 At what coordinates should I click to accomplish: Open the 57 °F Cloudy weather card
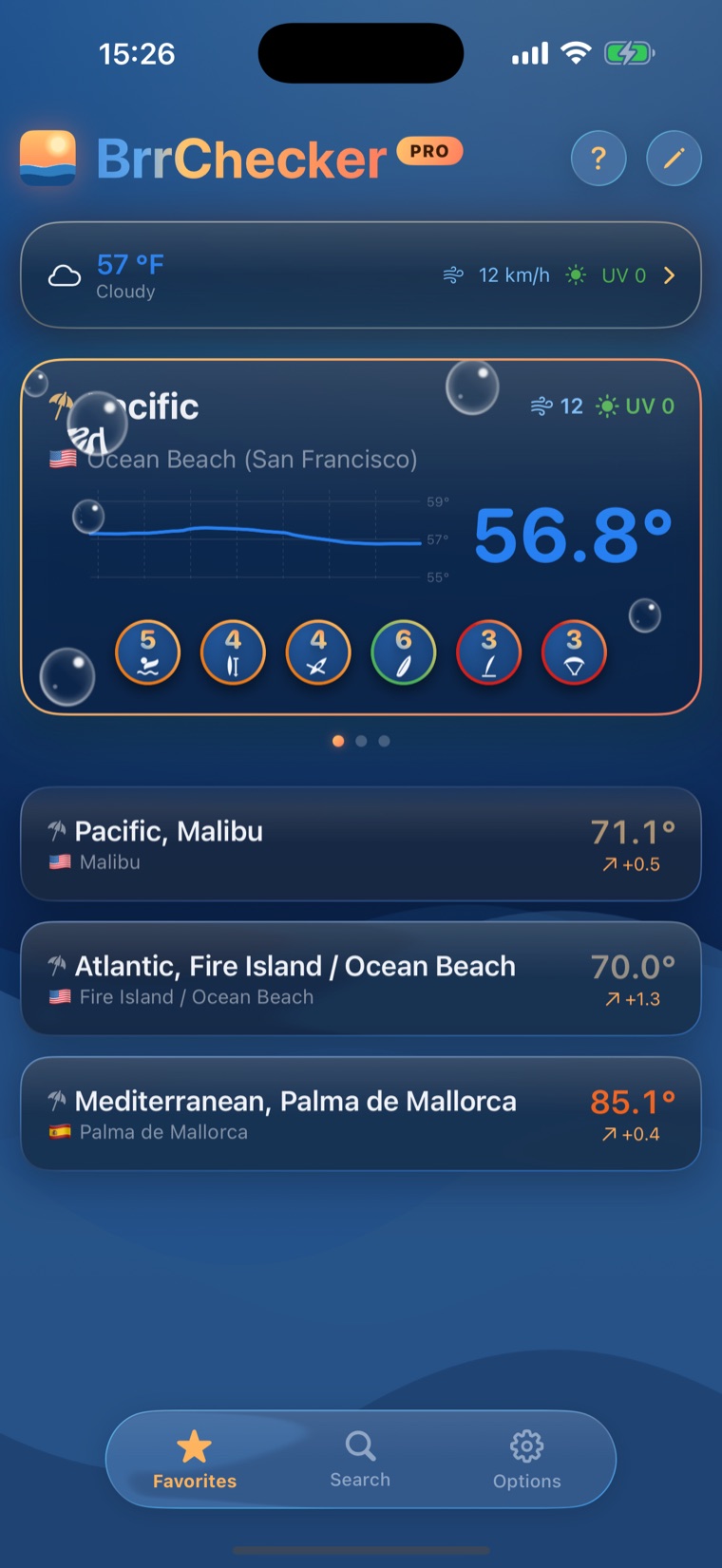click(361, 275)
